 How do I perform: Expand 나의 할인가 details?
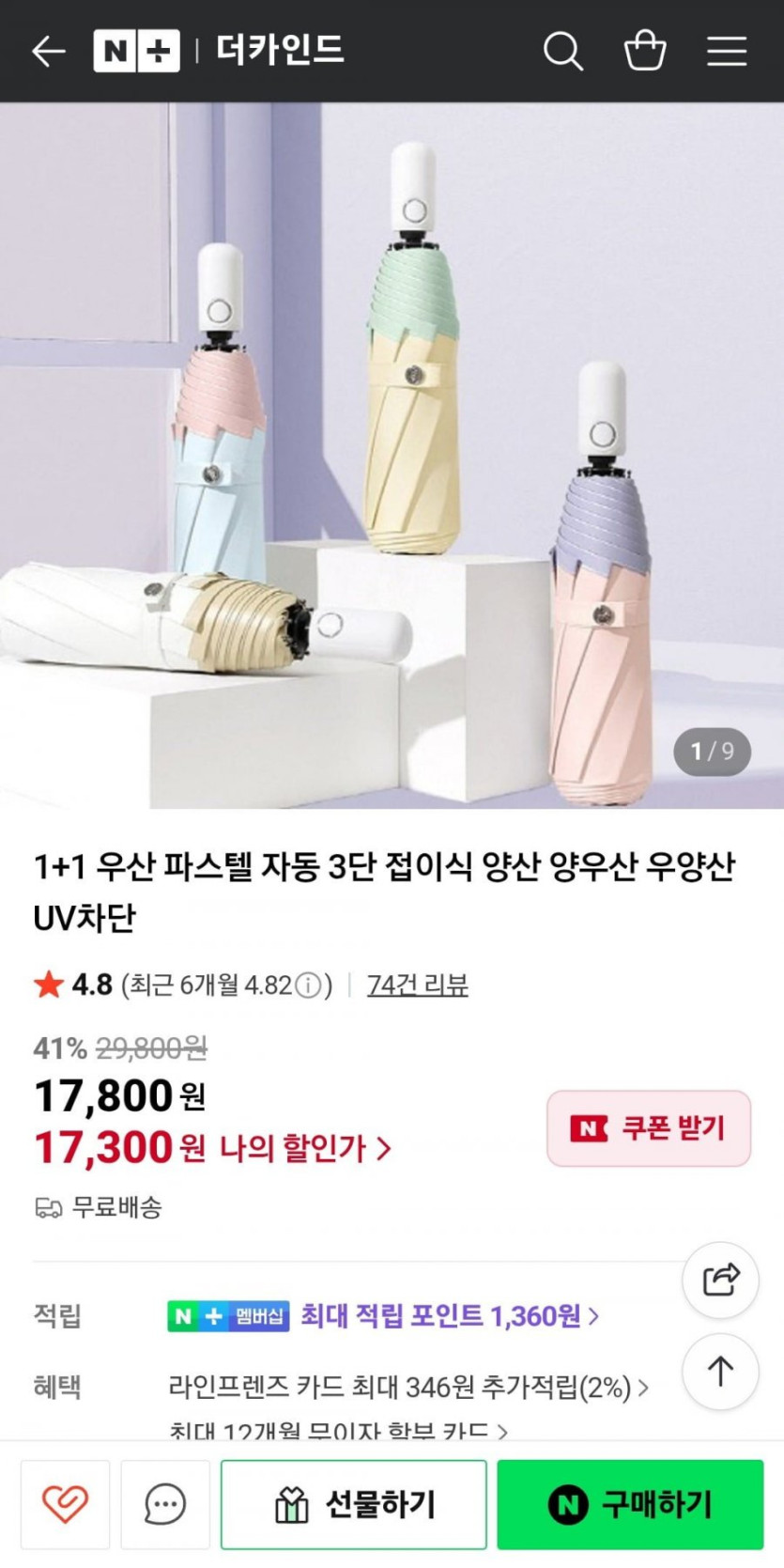[305, 1148]
